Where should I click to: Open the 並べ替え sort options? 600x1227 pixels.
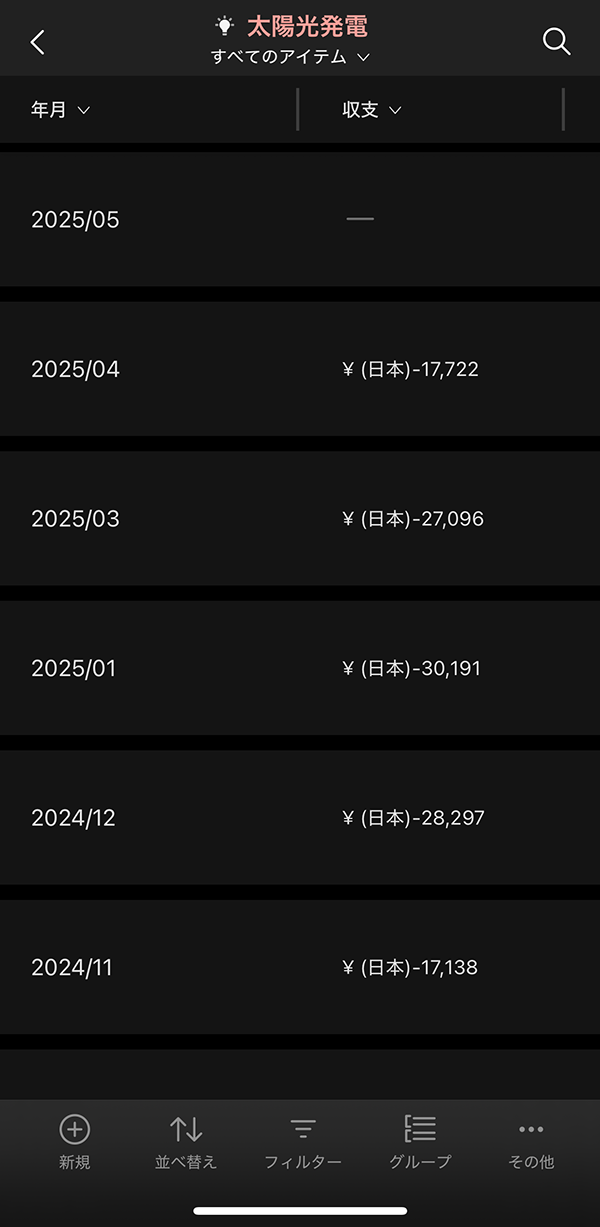click(186, 1142)
